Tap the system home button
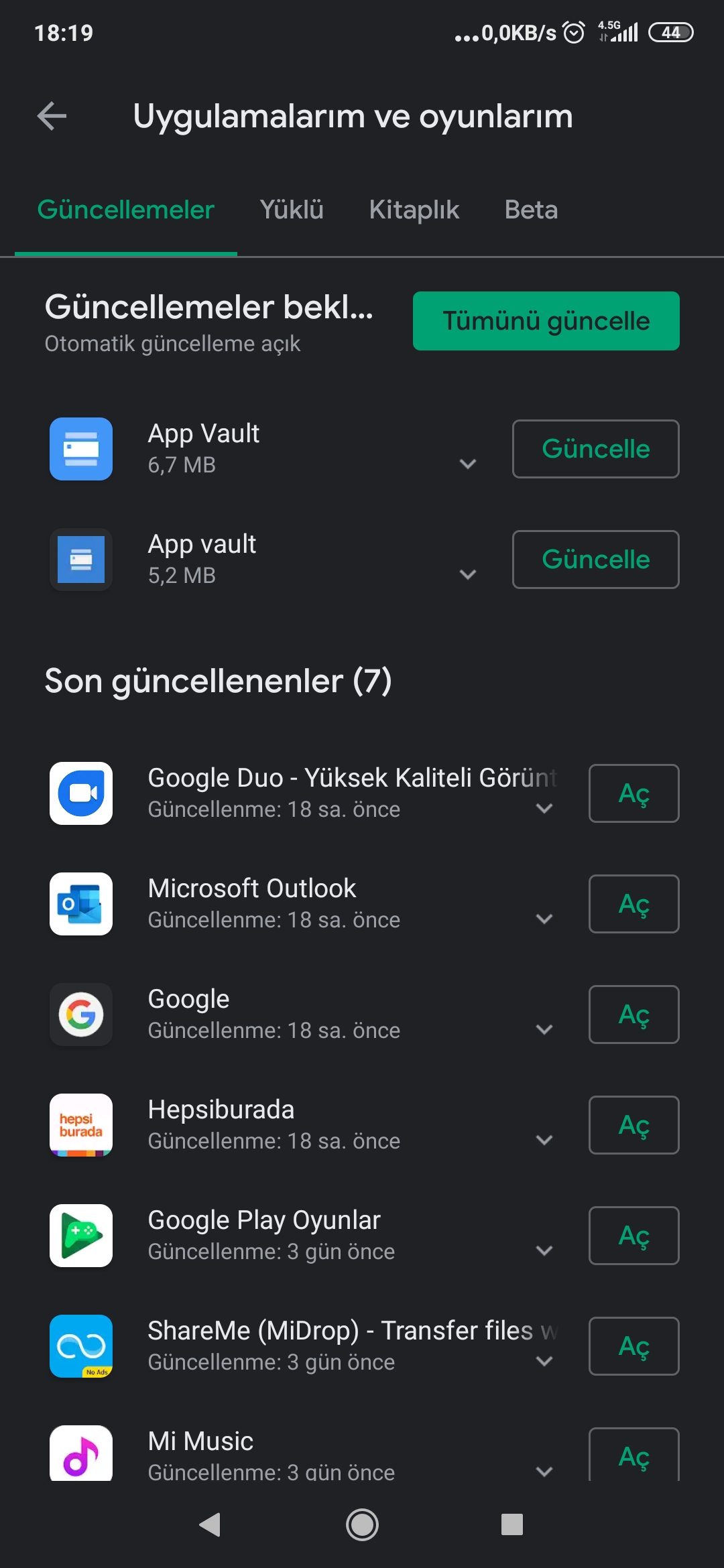 coord(362,1525)
